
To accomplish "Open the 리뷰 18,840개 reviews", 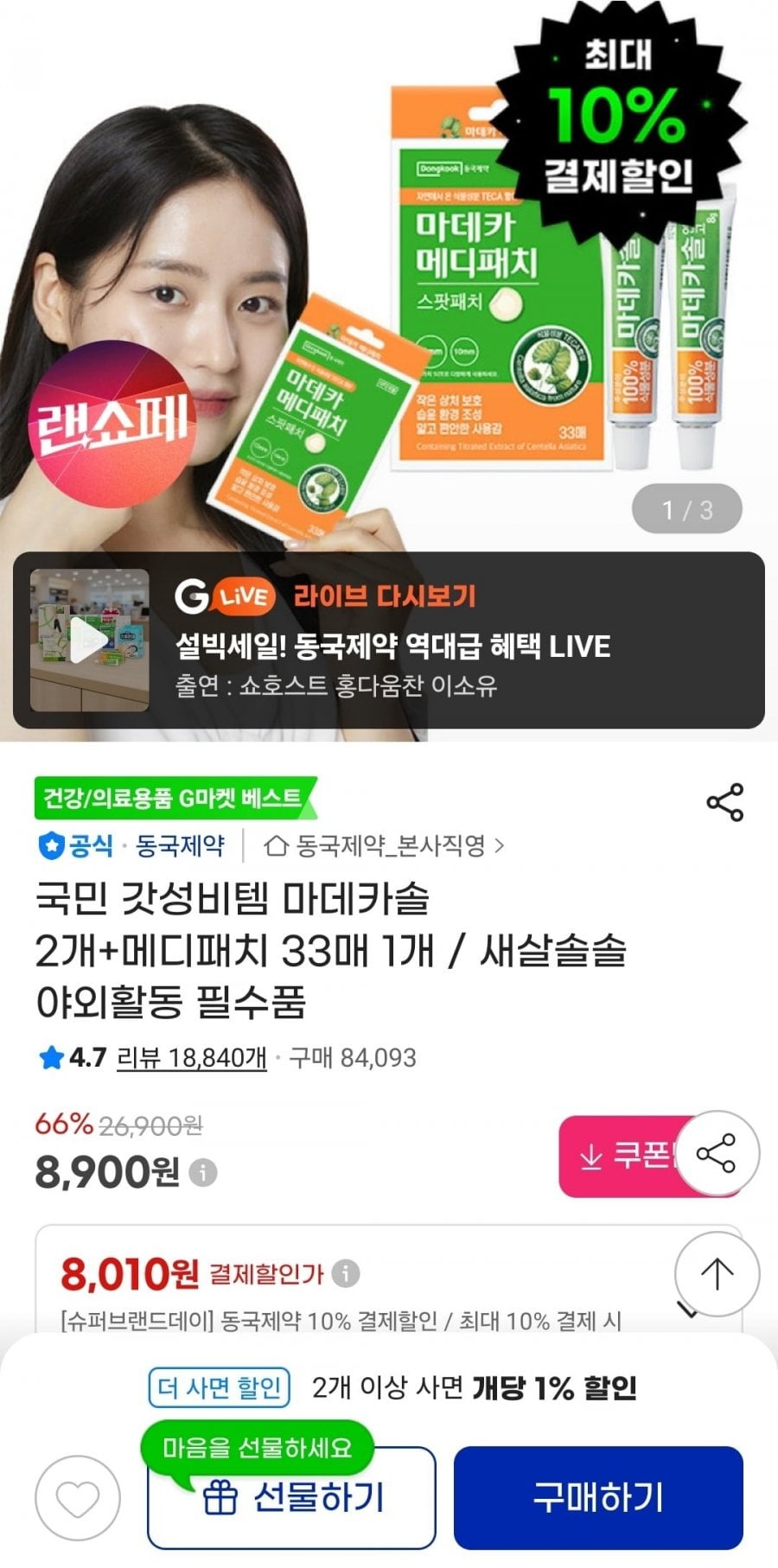I will tap(191, 1057).
